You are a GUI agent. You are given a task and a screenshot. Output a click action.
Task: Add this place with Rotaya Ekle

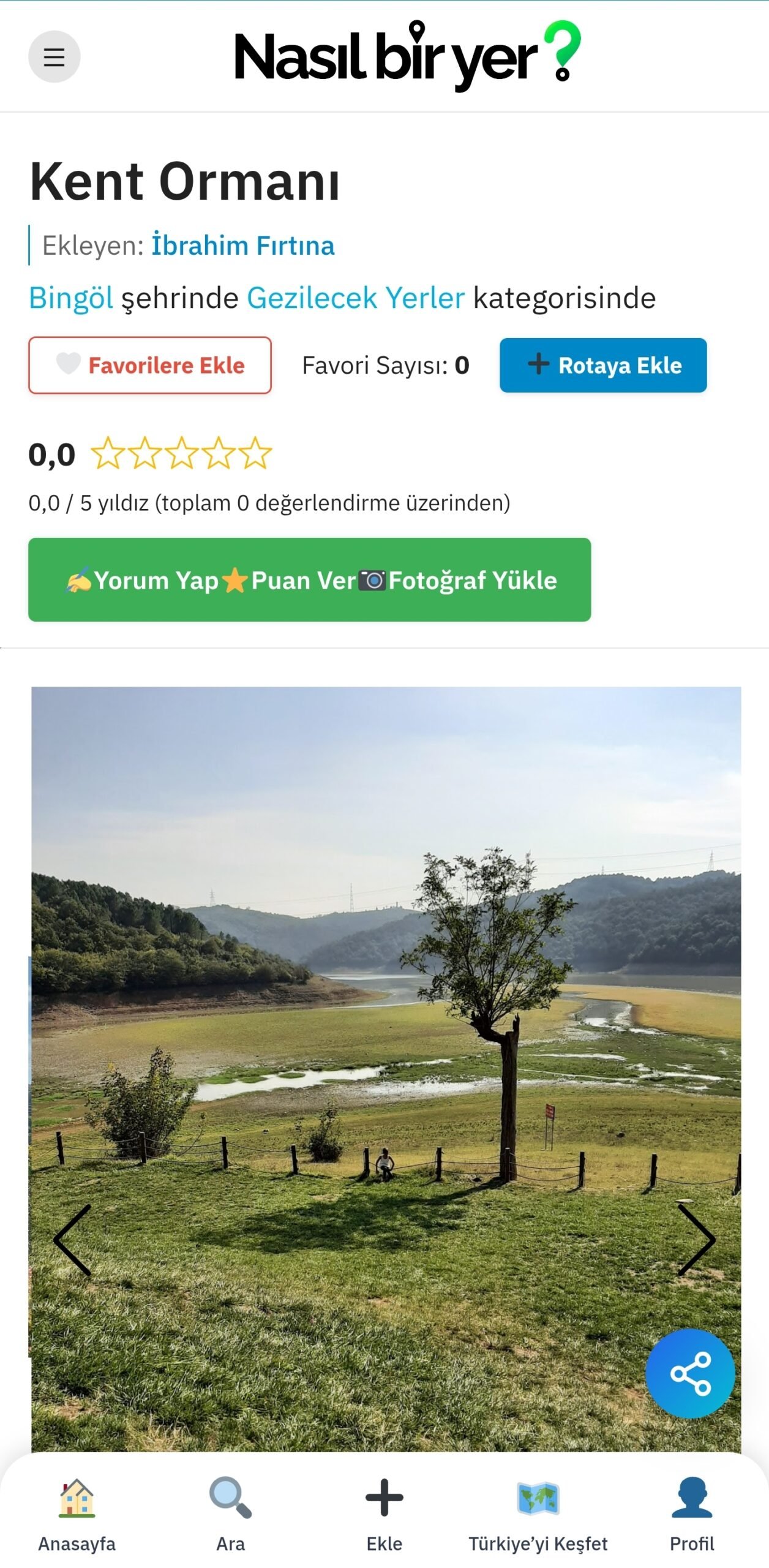click(x=602, y=365)
